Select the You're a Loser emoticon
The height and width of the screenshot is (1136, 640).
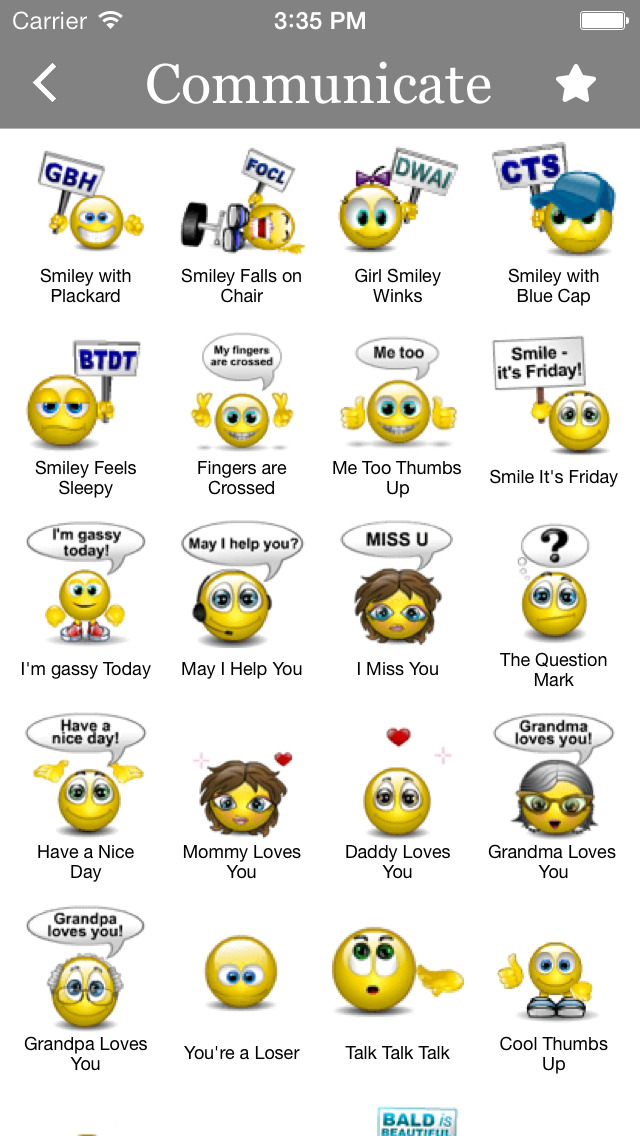pyautogui.click(x=242, y=975)
